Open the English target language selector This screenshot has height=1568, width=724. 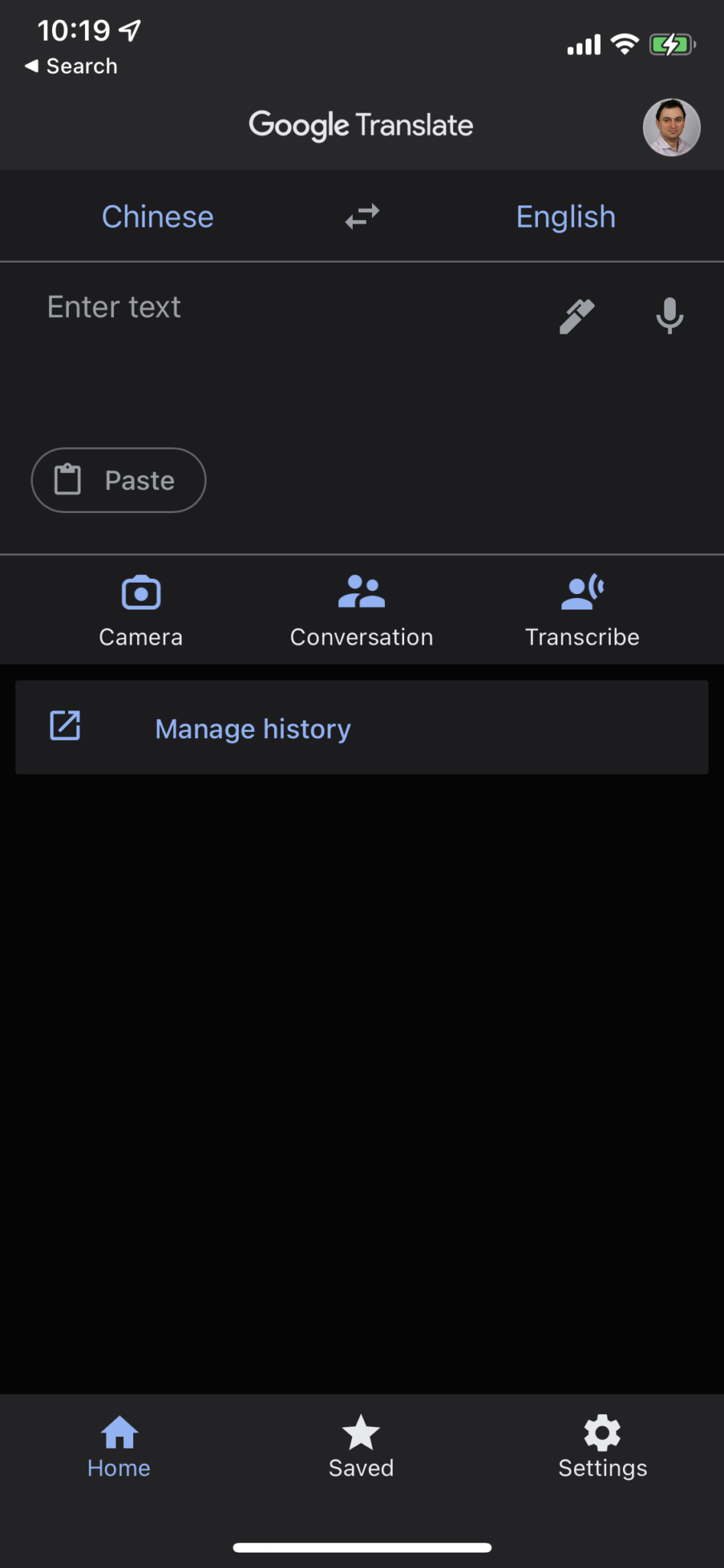[566, 217]
